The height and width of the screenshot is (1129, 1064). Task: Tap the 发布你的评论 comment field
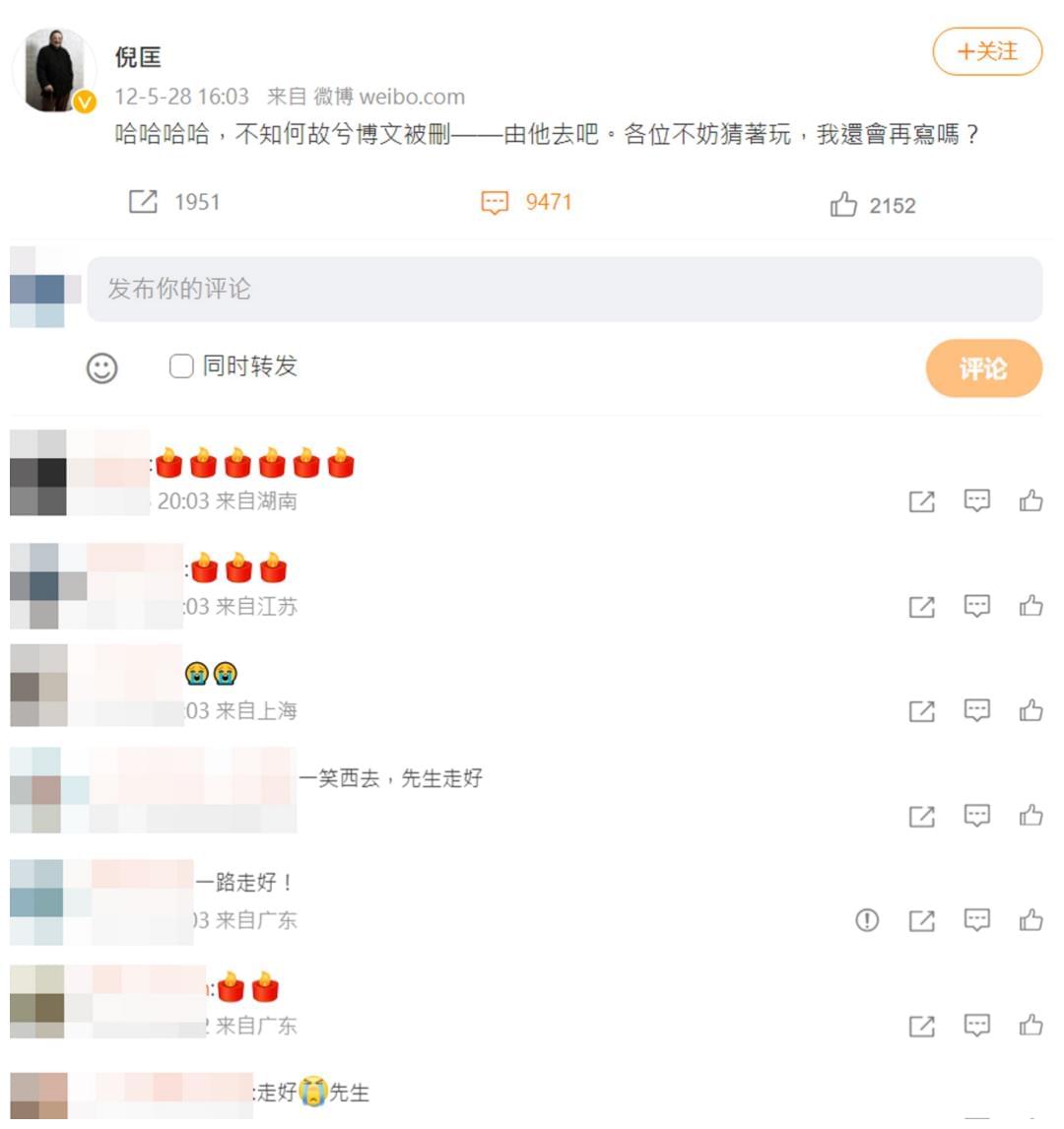(565, 289)
